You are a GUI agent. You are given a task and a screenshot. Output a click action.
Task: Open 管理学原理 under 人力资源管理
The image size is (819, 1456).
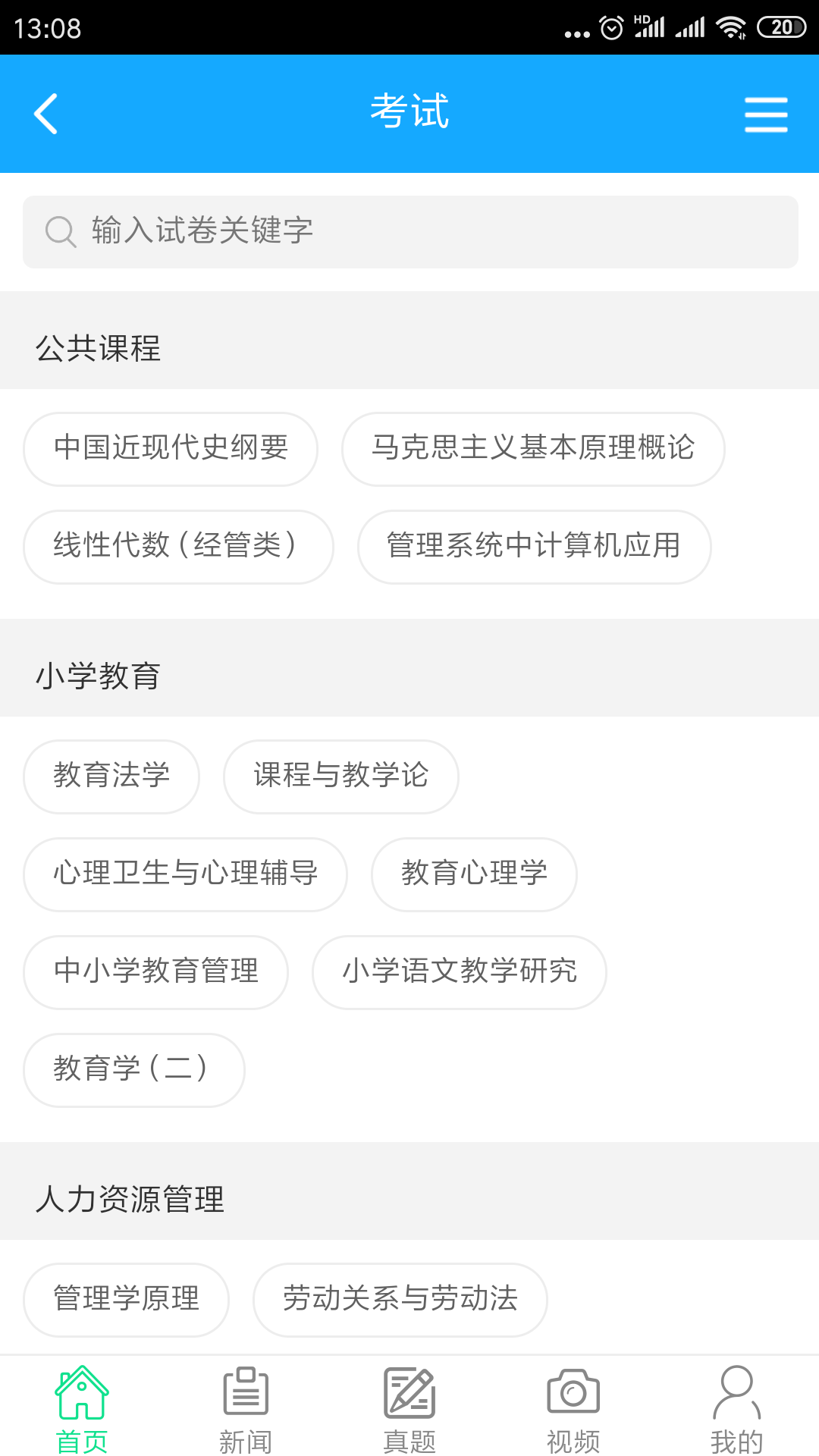click(126, 1299)
